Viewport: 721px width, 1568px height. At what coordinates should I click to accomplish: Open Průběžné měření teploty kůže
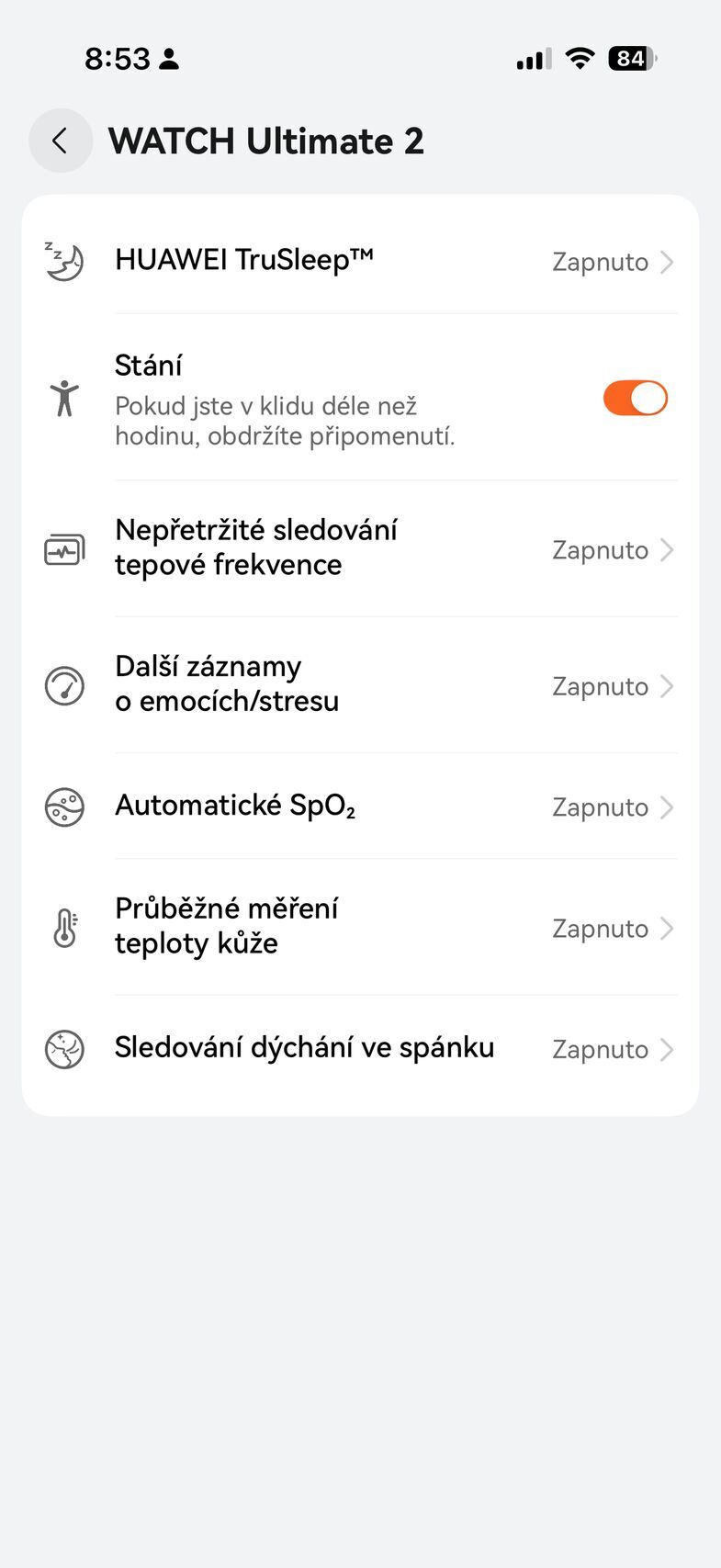pyautogui.click(x=669, y=928)
